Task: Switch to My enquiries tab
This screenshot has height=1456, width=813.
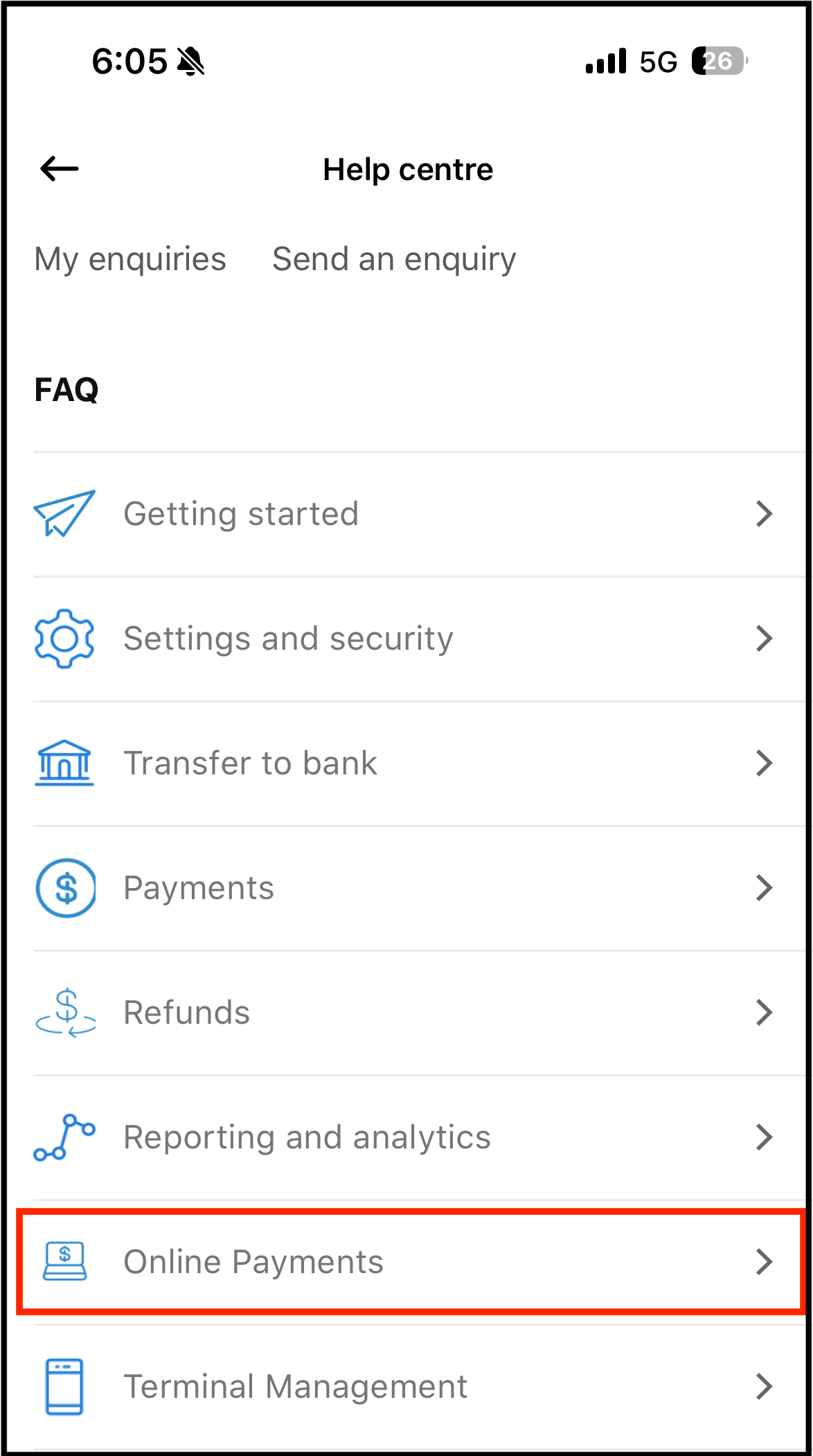Action: 130,259
